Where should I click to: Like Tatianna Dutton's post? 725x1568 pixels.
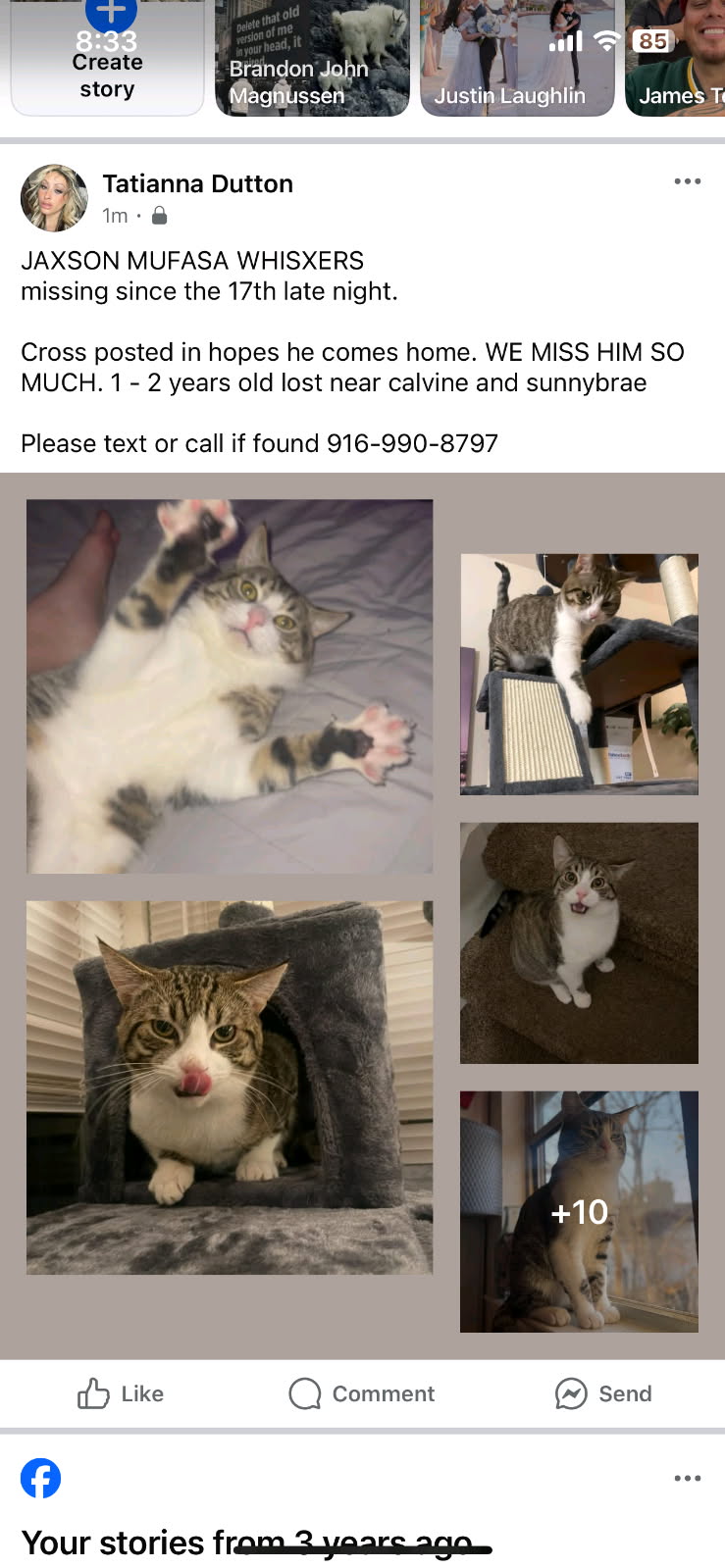[x=121, y=1393]
